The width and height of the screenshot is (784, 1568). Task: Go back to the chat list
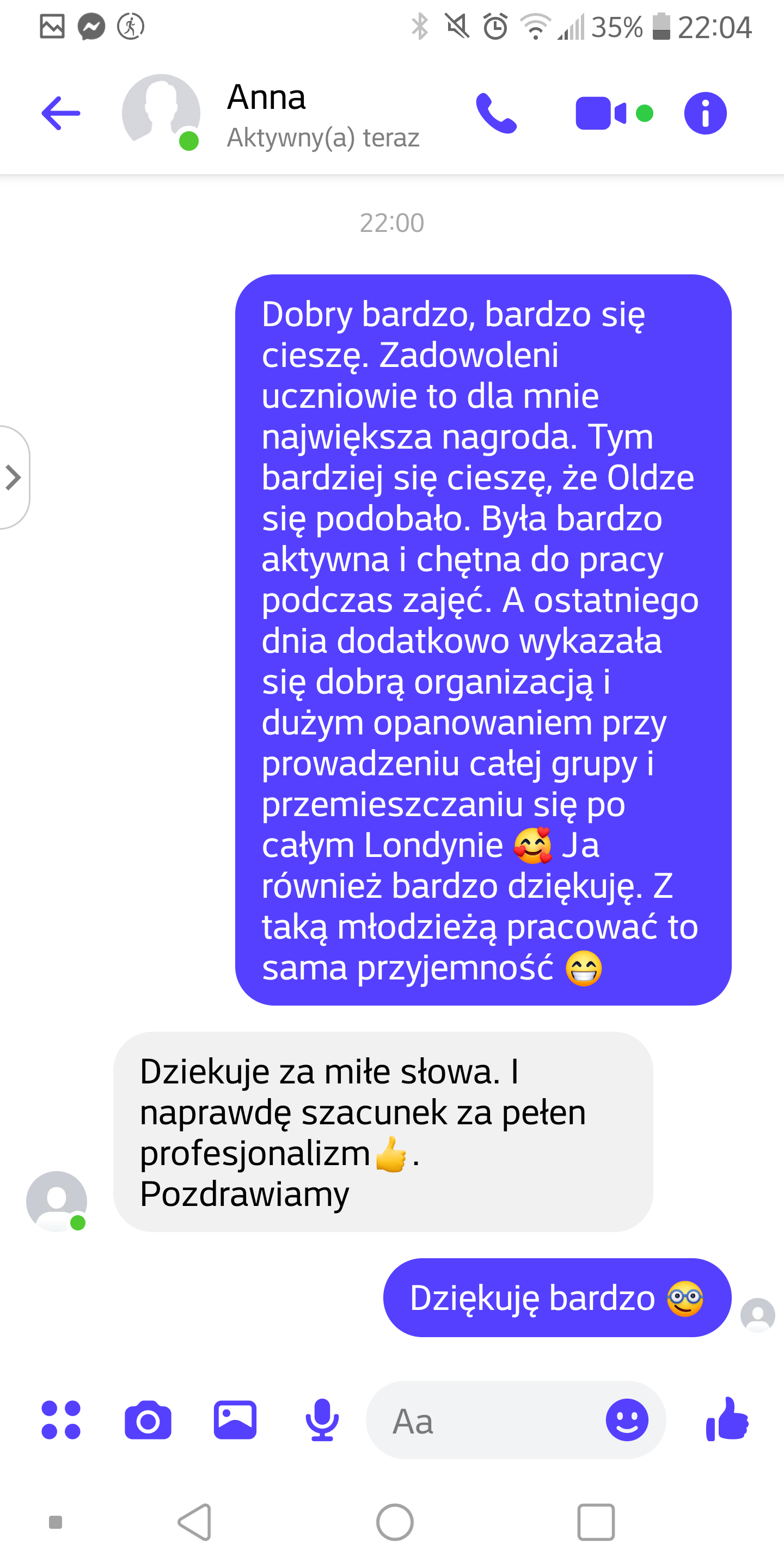tap(61, 113)
